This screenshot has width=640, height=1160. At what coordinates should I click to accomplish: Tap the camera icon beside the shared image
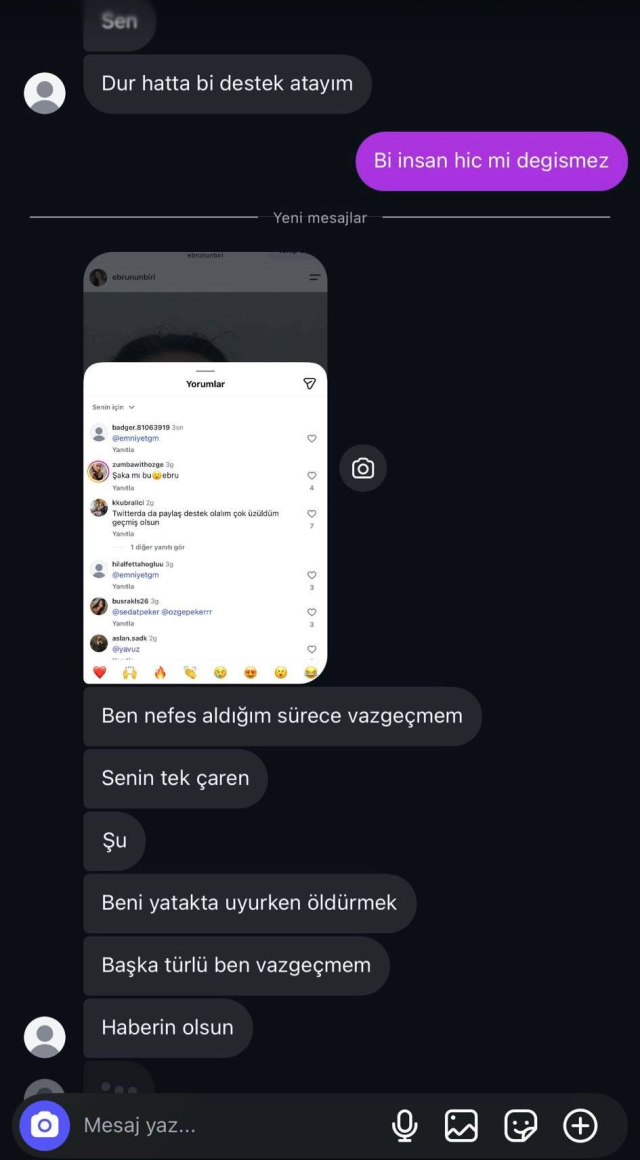pos(363,468)
